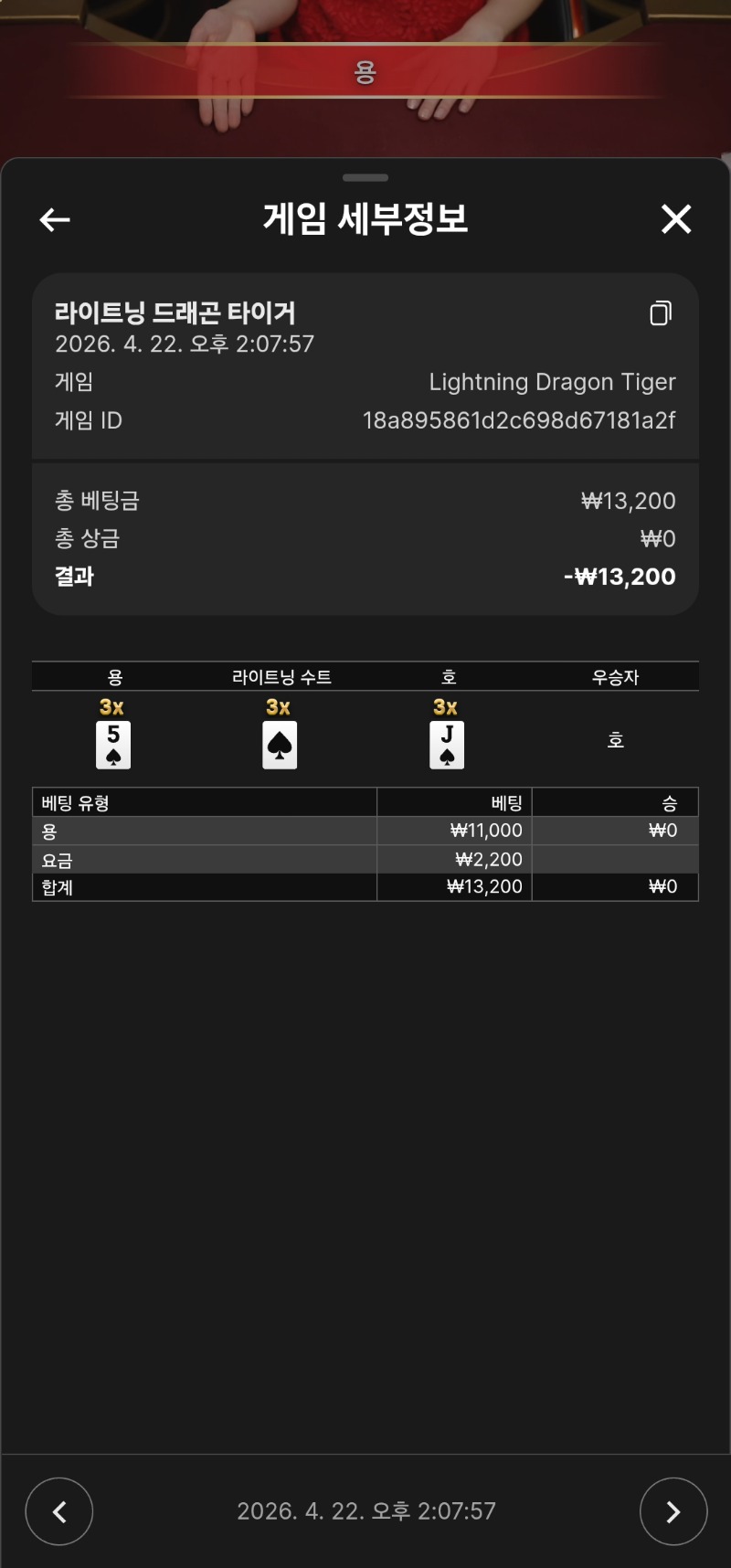Close the 게임 세부정보 panel
This screenshot has height=1568, width=731.
pyautogui.click(x=676, y=219)
